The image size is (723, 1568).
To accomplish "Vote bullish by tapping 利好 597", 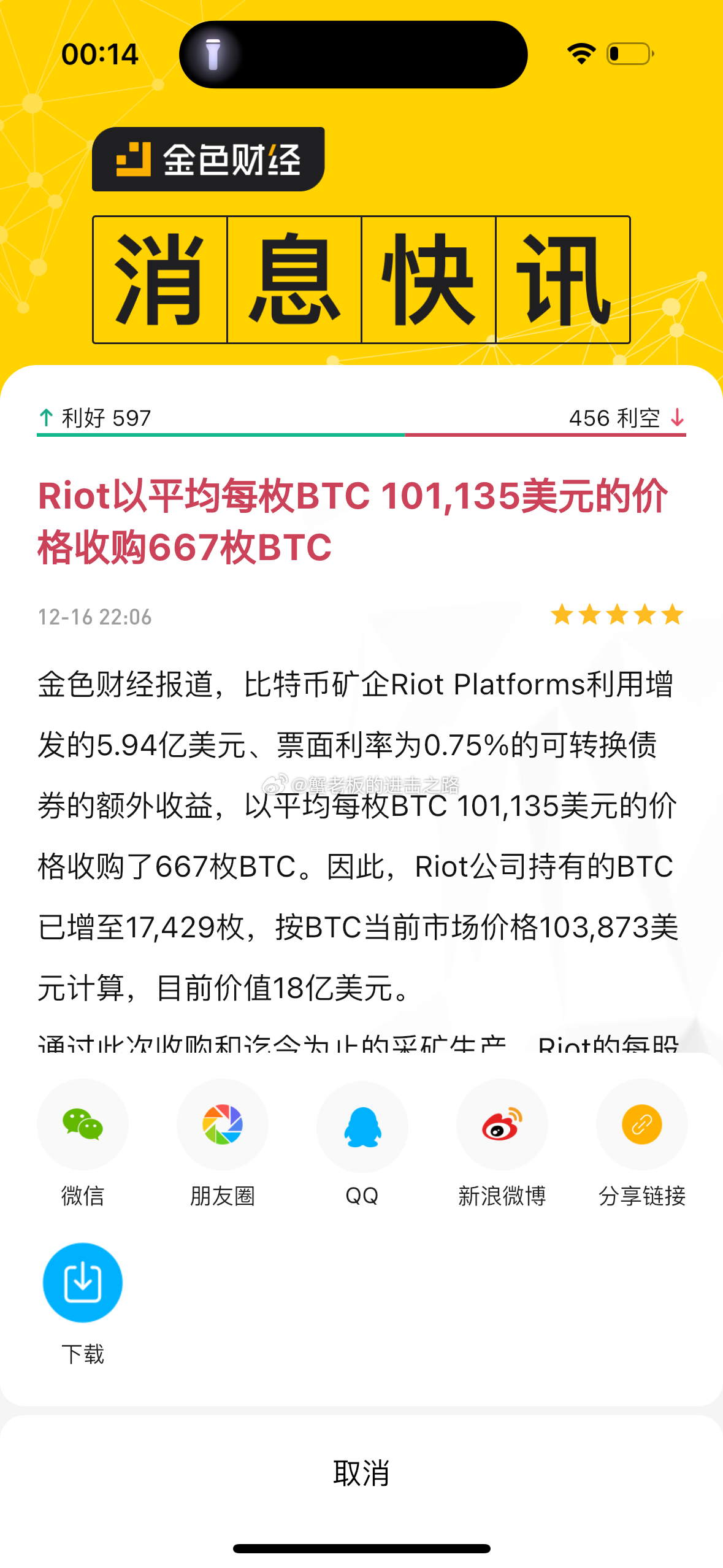I will coord(102,419).
